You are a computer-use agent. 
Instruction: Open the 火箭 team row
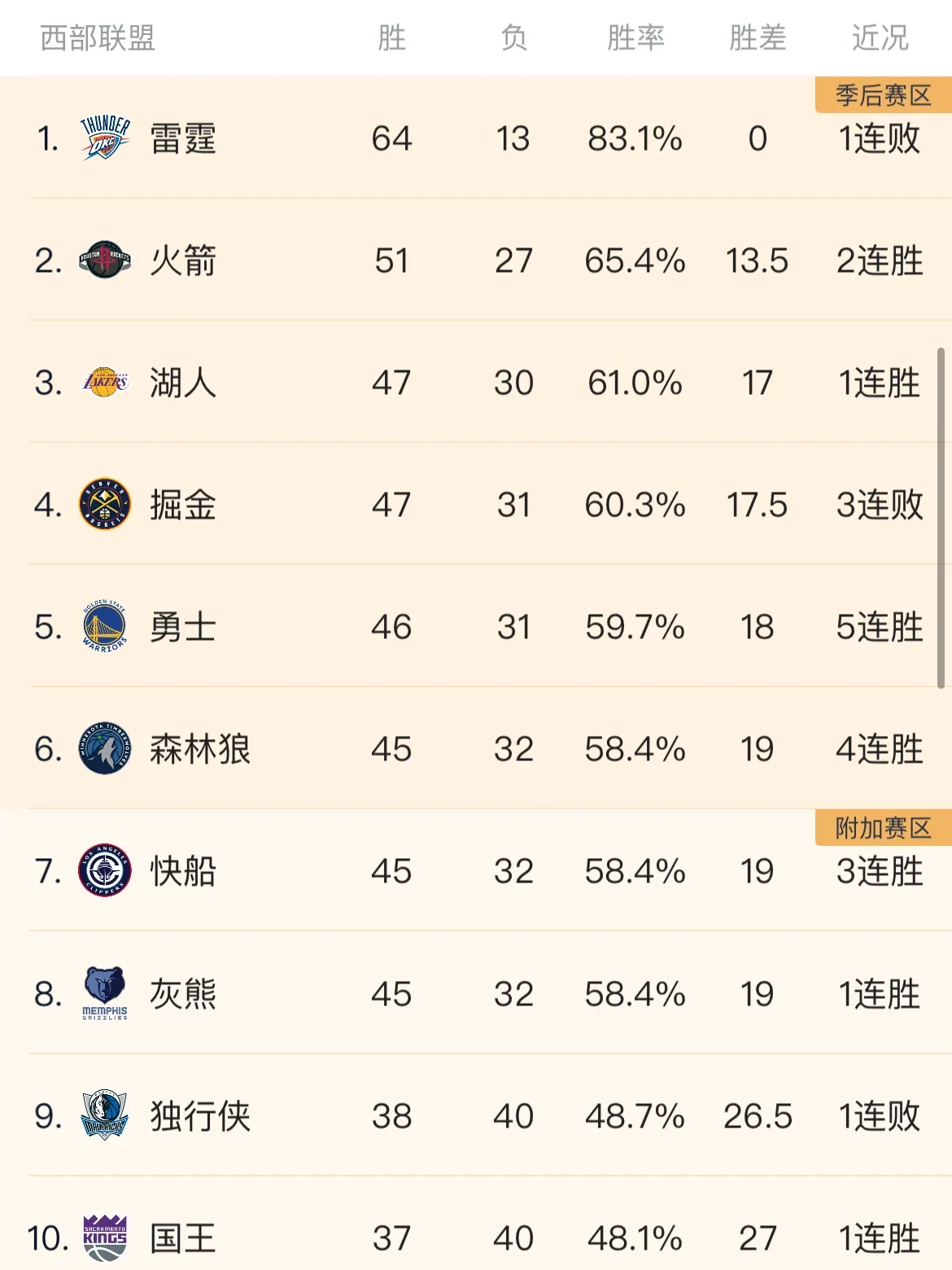183,261
